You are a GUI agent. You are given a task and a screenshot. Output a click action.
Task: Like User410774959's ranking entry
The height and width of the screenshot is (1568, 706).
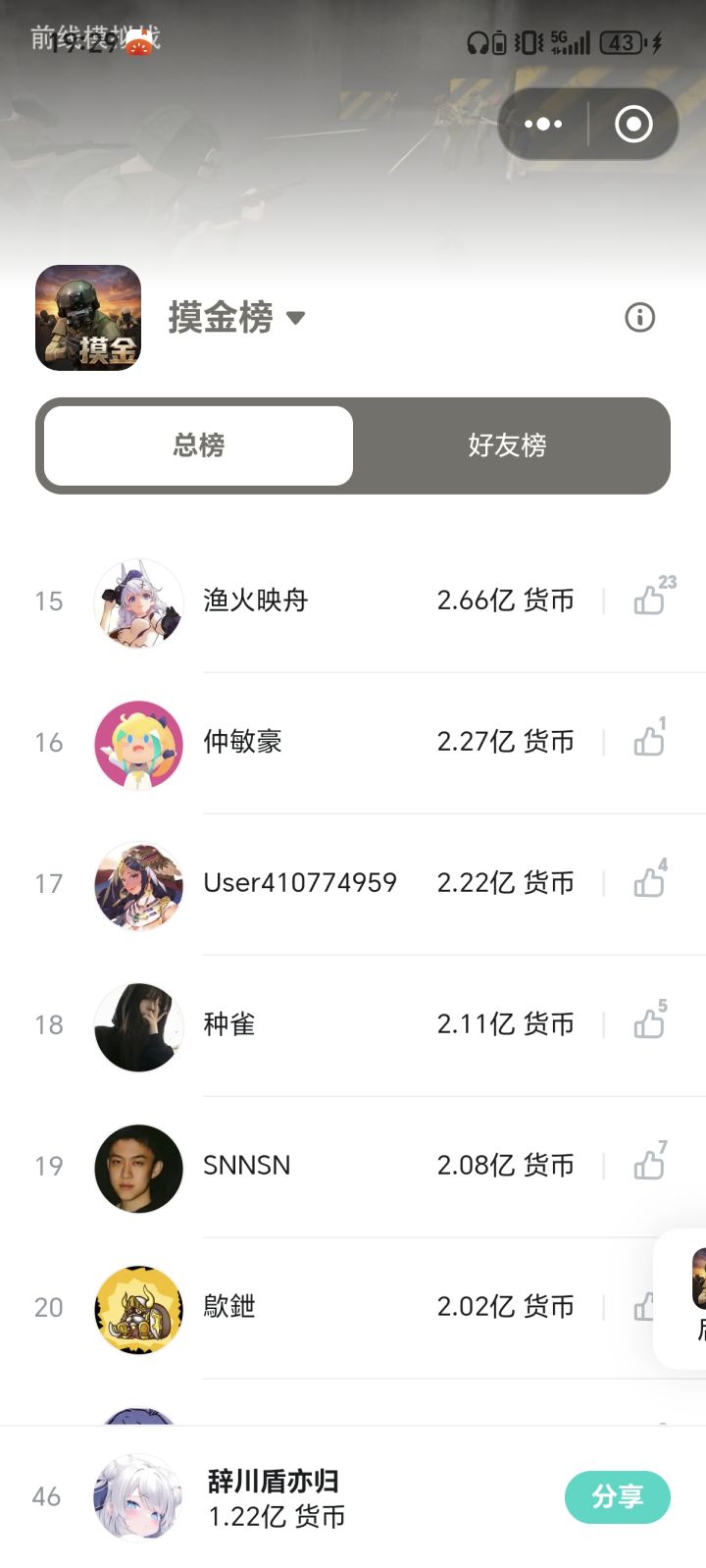point(649,882)
